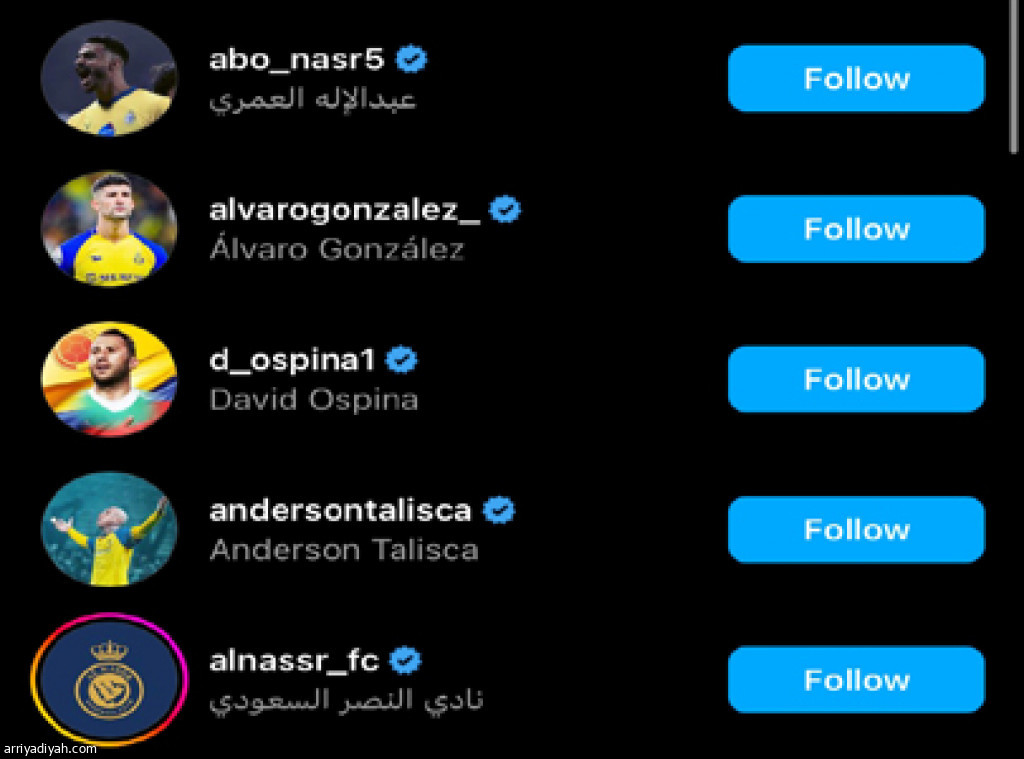Follow alnassr_fc account
Viewport: 1024px width, 759px height.
tap(856, 680)
